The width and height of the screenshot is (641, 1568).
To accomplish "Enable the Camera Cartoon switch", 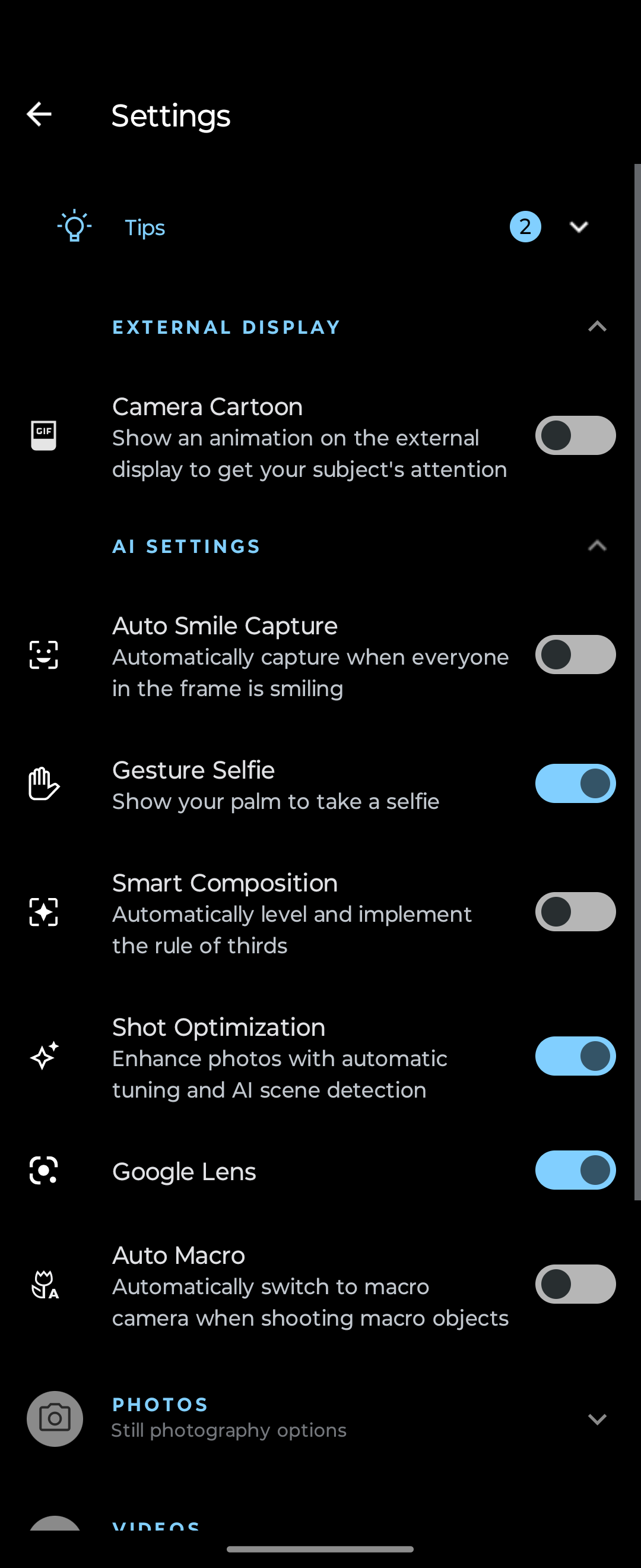I will 575,436.
